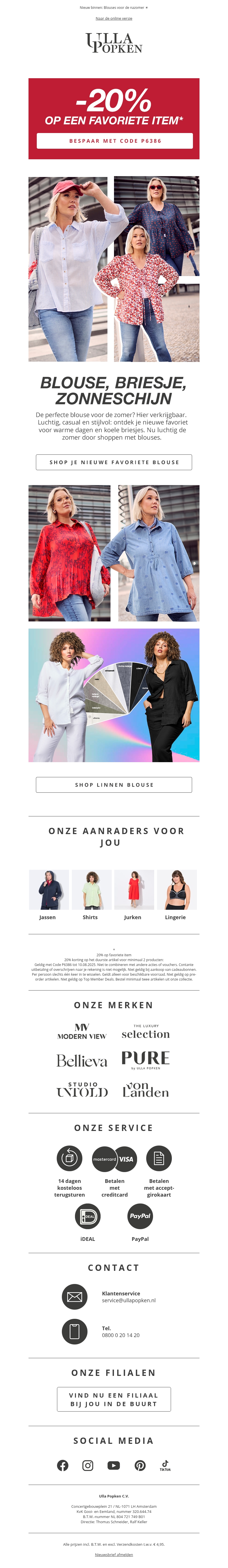The image size is (228, 1568).
Task: Open the Bellieva brand
Action: pos(82,1061)
